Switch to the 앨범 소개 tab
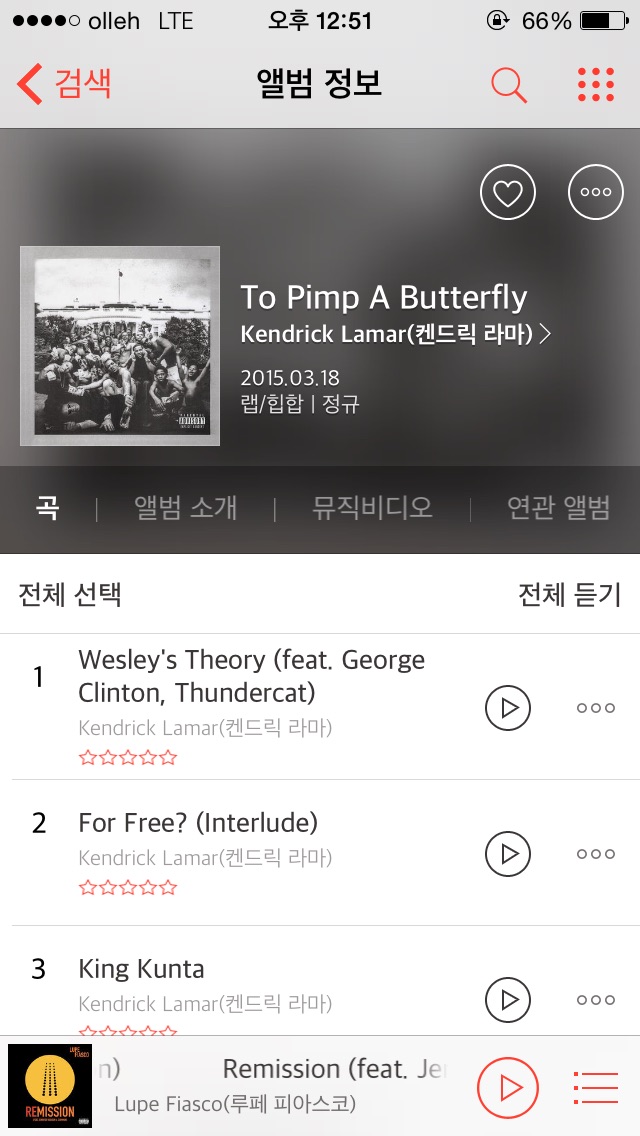 click(186, 508)
